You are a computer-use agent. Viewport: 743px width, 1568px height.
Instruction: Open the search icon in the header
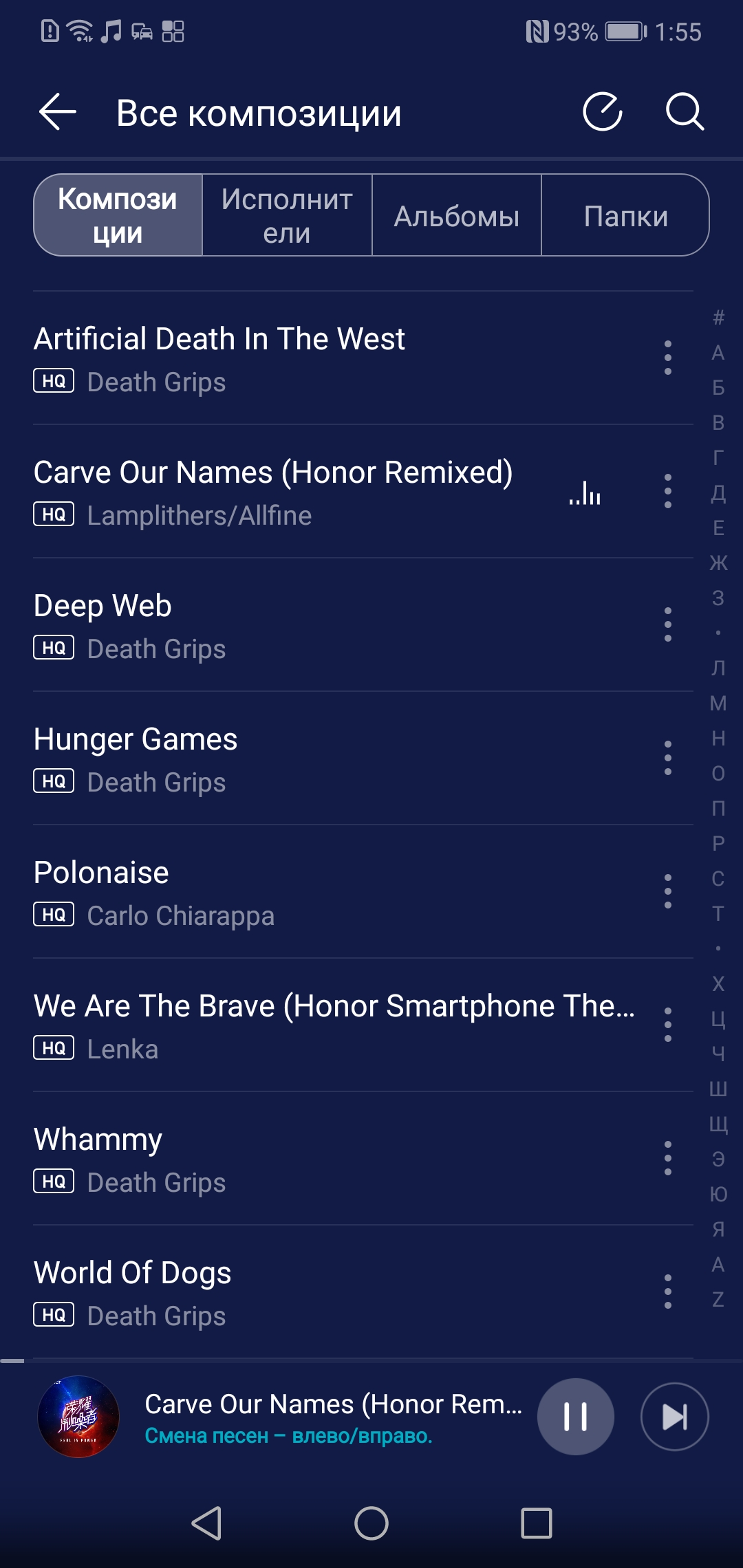tap(685, 112)
